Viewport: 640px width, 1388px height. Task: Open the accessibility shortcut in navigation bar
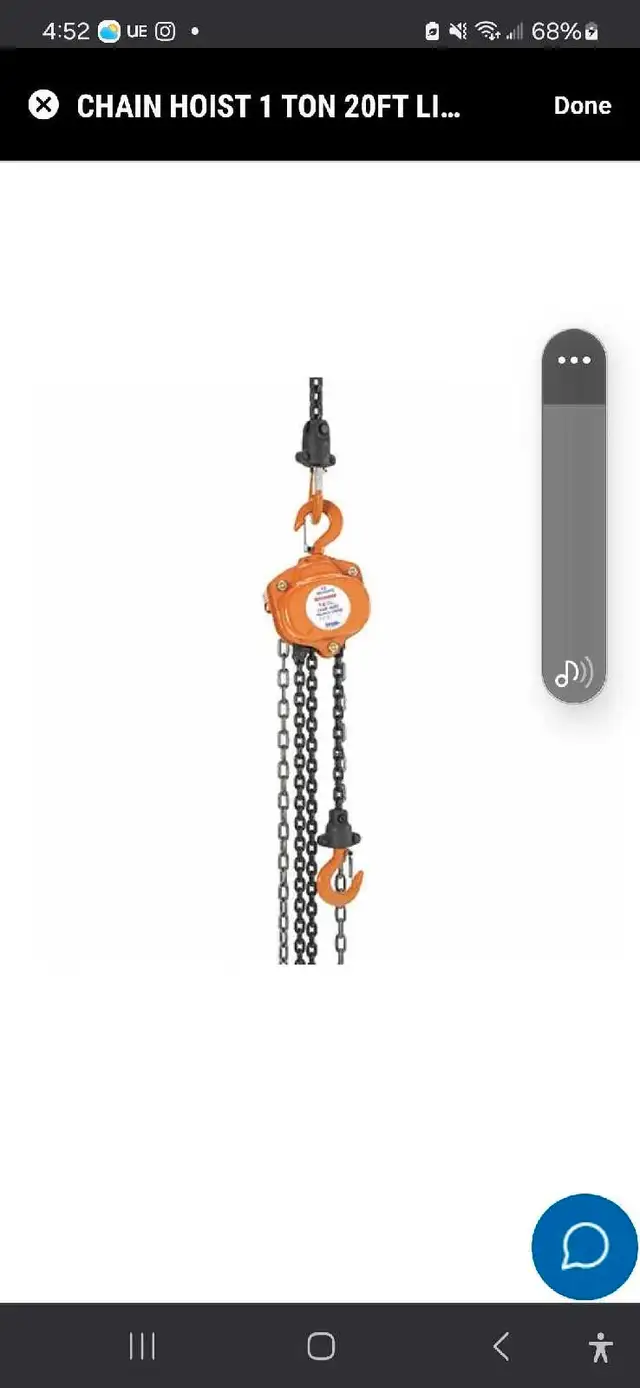[x=600, y=1346]
